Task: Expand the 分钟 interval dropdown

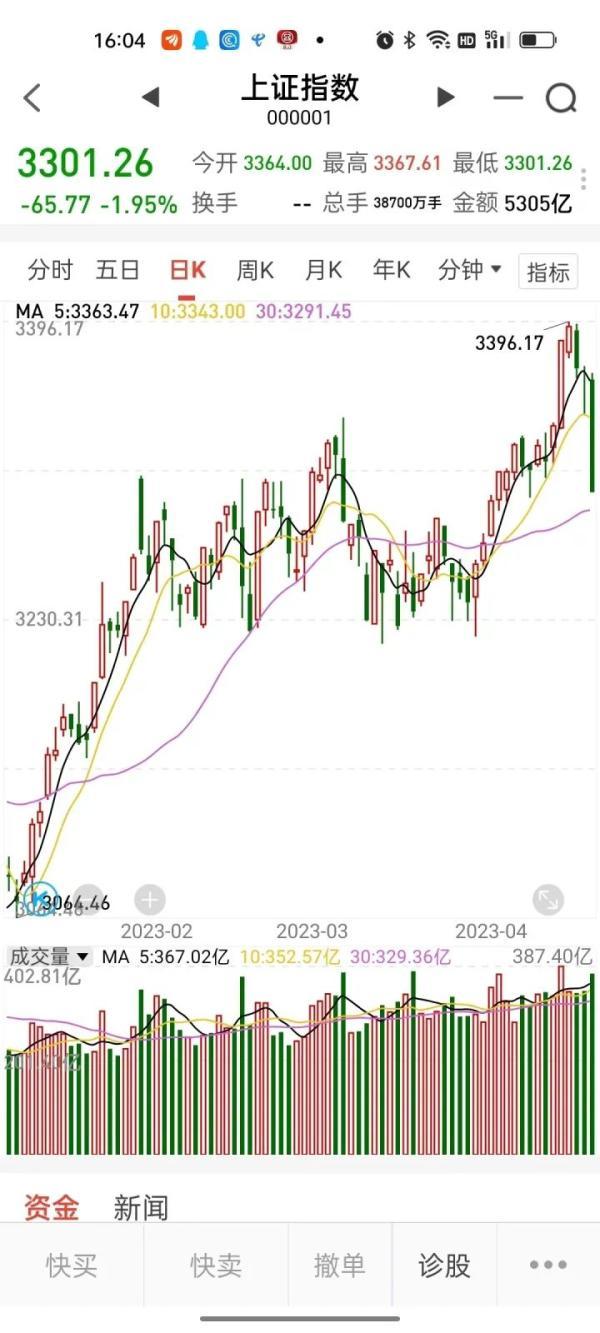Action: 469,270
